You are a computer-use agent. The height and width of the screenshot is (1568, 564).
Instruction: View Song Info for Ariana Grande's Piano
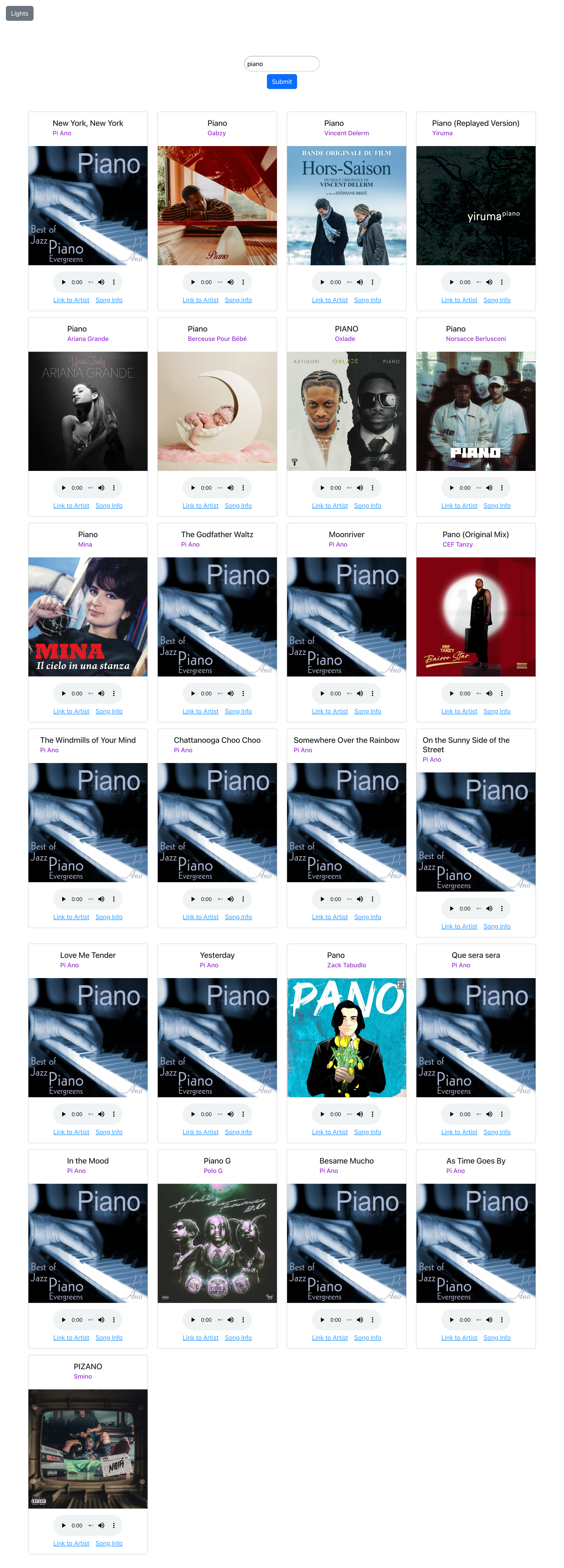click(x=109, y=506)
